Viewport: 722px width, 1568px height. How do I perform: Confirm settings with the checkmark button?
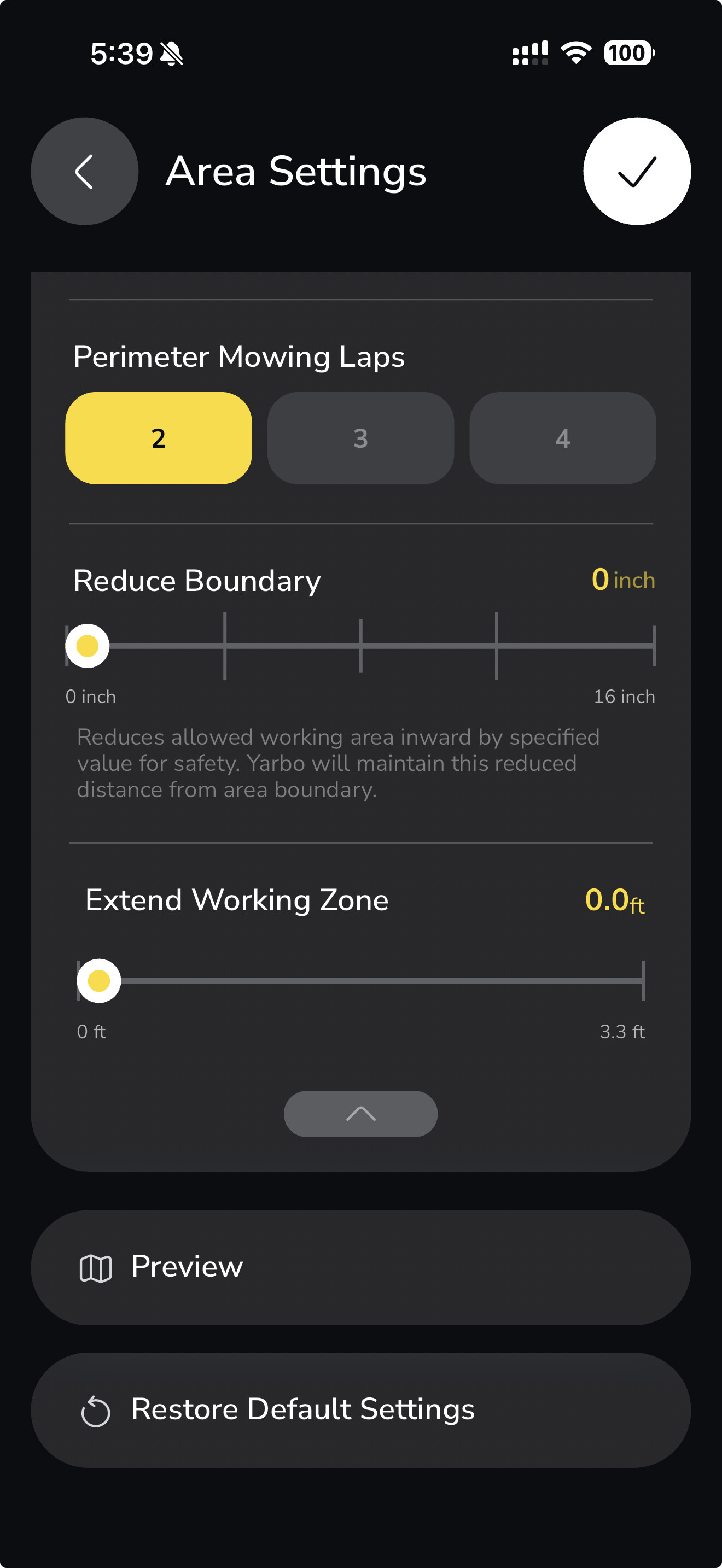tap(636, 171)
